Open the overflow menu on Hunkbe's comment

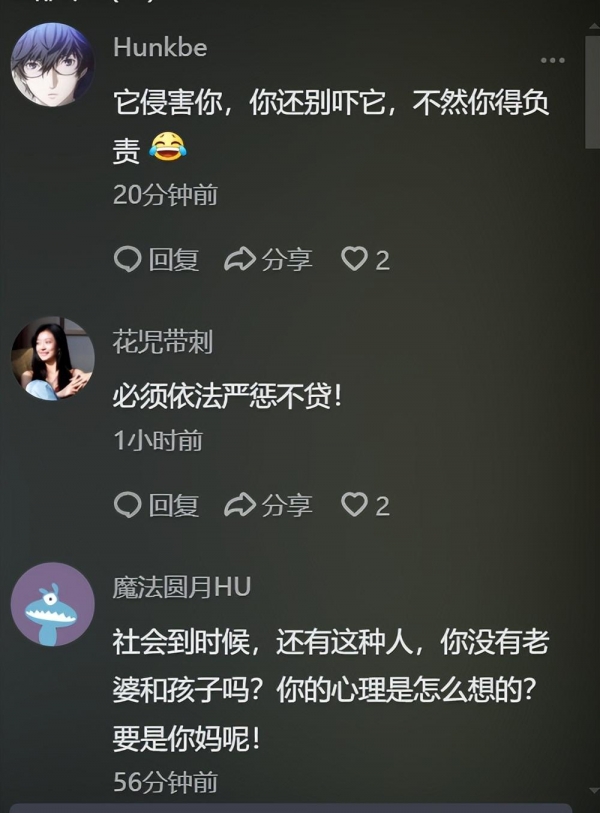[553, 60]
